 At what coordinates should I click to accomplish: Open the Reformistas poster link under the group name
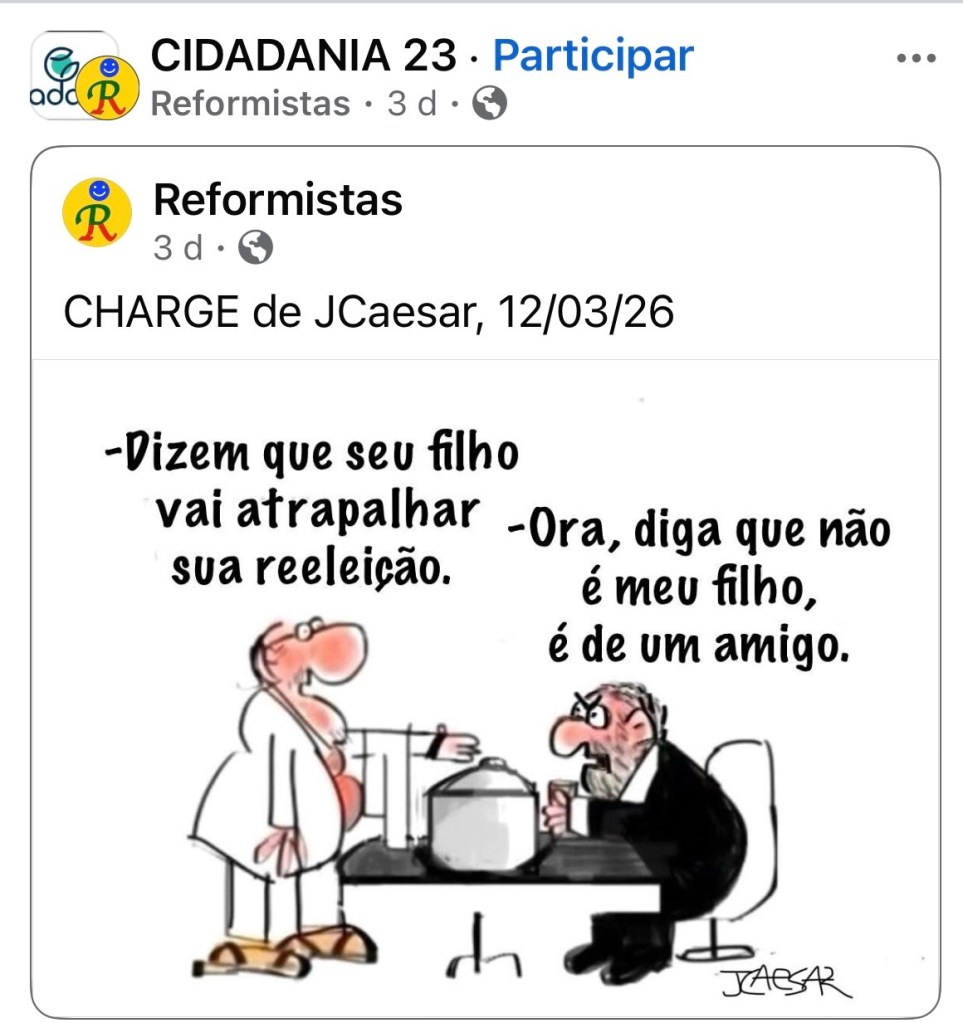[x=250, y=103]
